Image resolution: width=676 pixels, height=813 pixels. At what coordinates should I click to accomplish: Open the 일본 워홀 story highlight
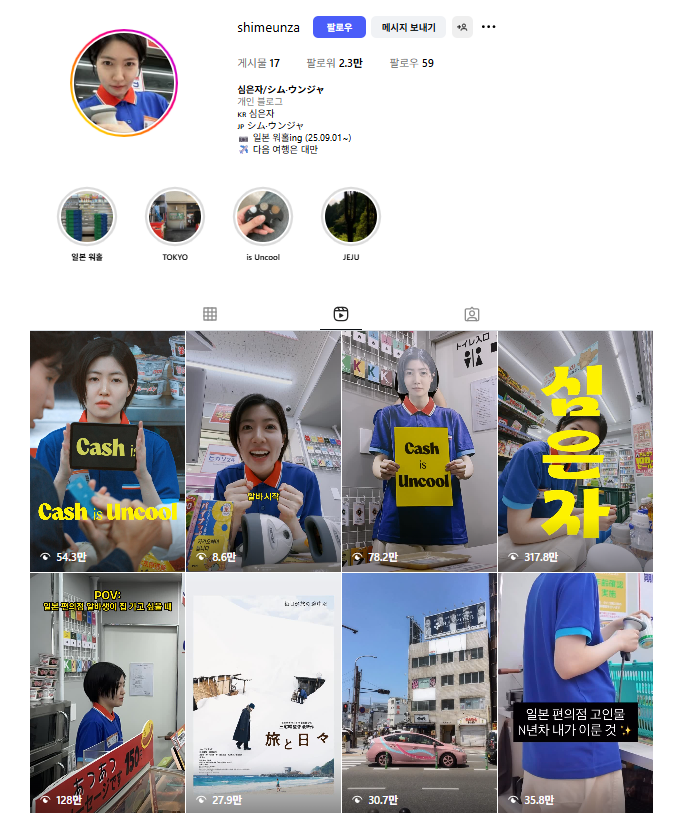pyautogui.click(x=87, y=217)
